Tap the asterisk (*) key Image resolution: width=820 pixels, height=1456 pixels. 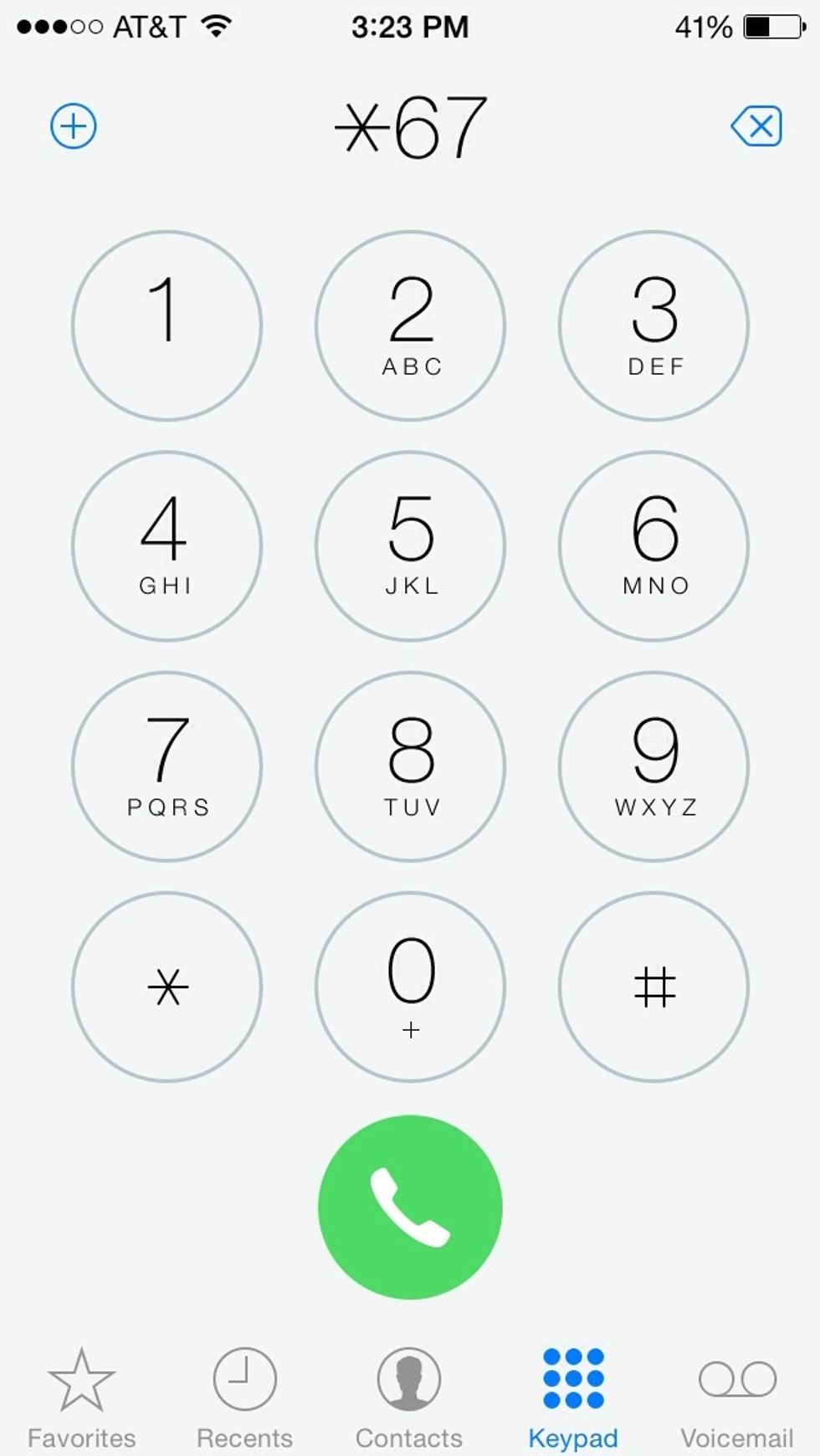click(x=166, y=987)
